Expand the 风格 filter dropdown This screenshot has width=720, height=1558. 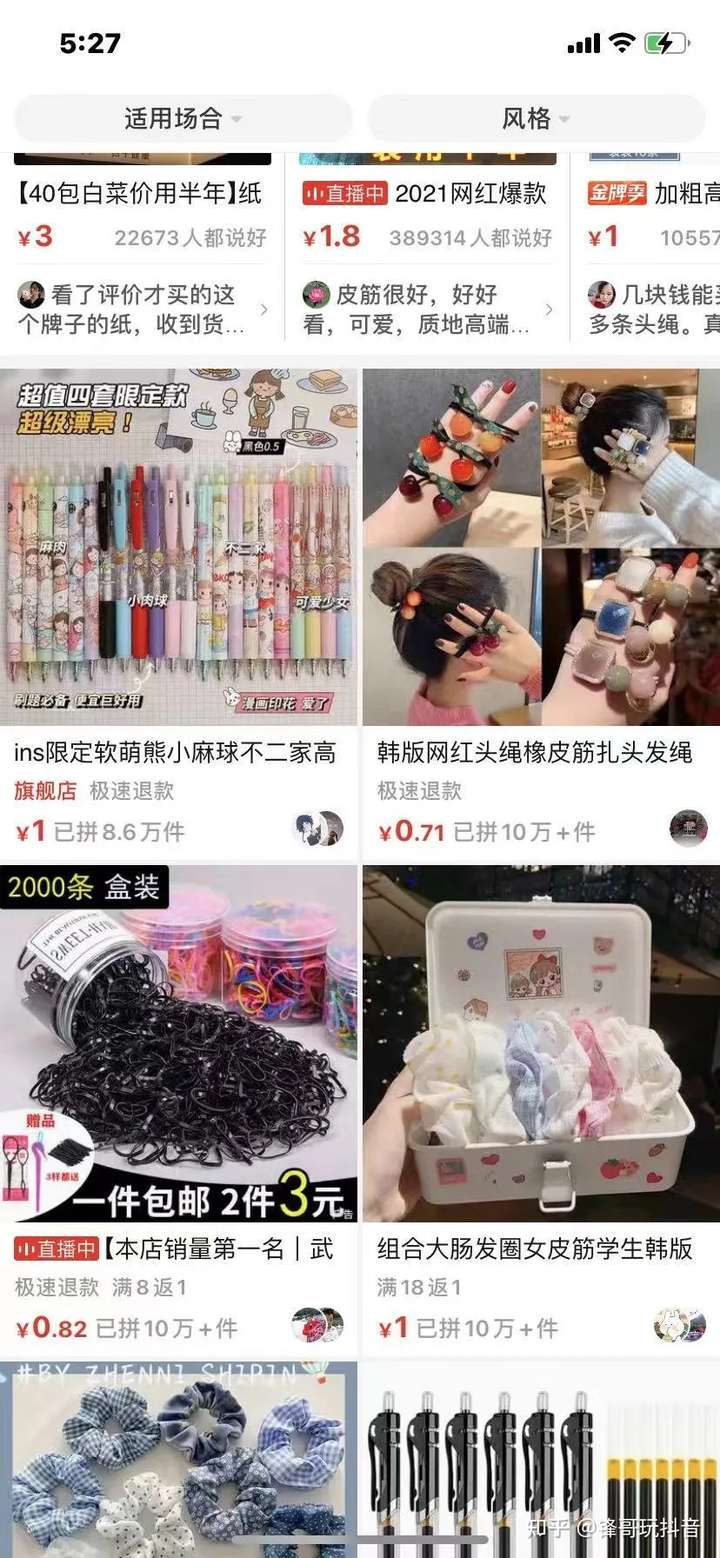click(x=536, y=119)
